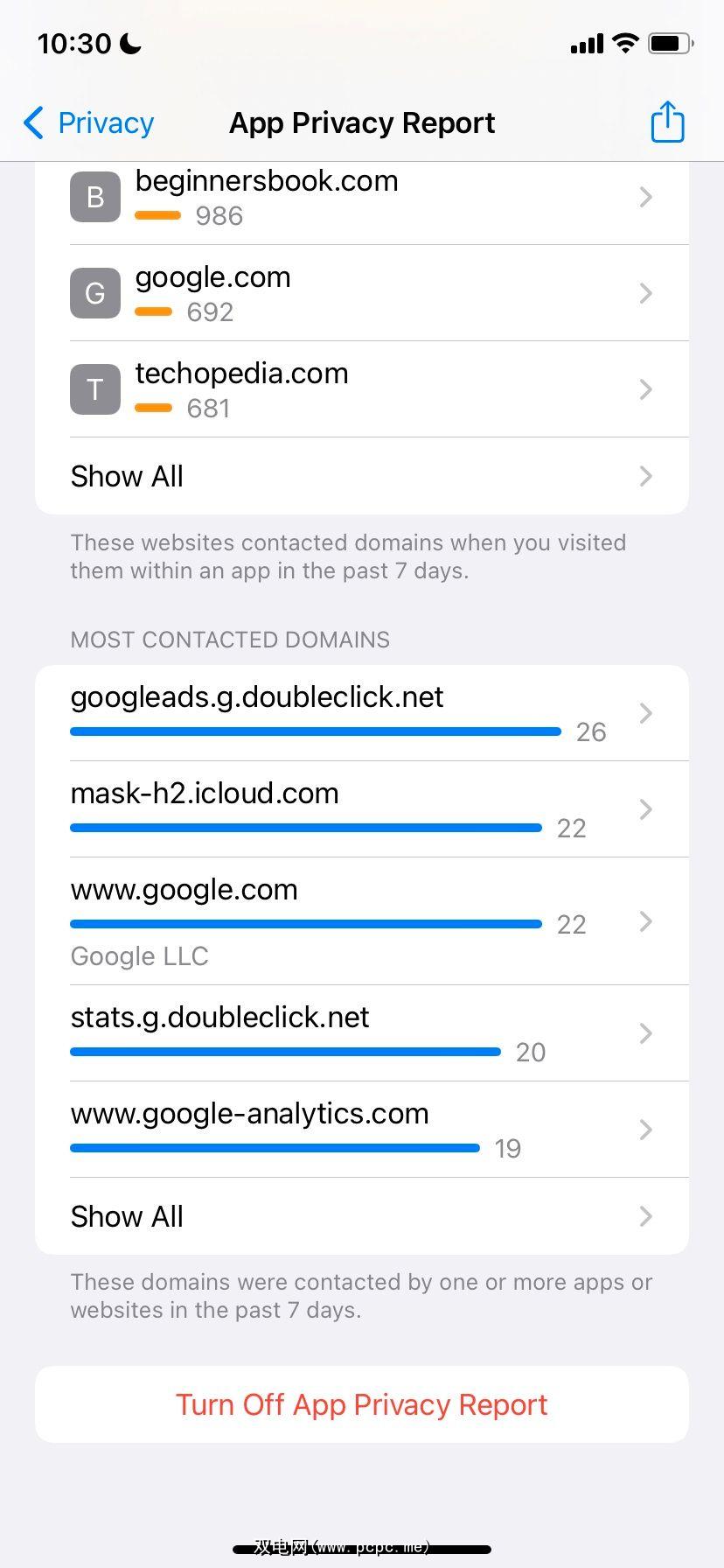Screen dimensions: 724x1568
Task: View www.google.com Google LLC domain
Action: point(362,921)
